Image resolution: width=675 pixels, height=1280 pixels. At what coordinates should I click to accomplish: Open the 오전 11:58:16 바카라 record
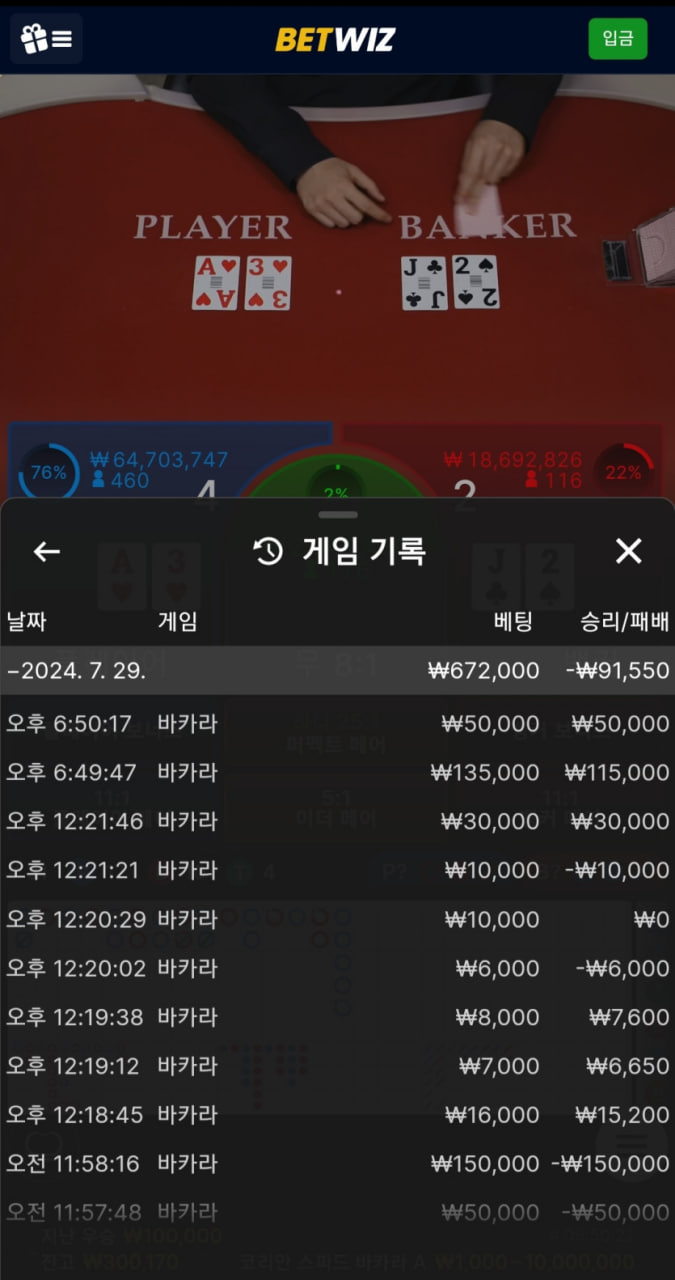click(337, 1163)
